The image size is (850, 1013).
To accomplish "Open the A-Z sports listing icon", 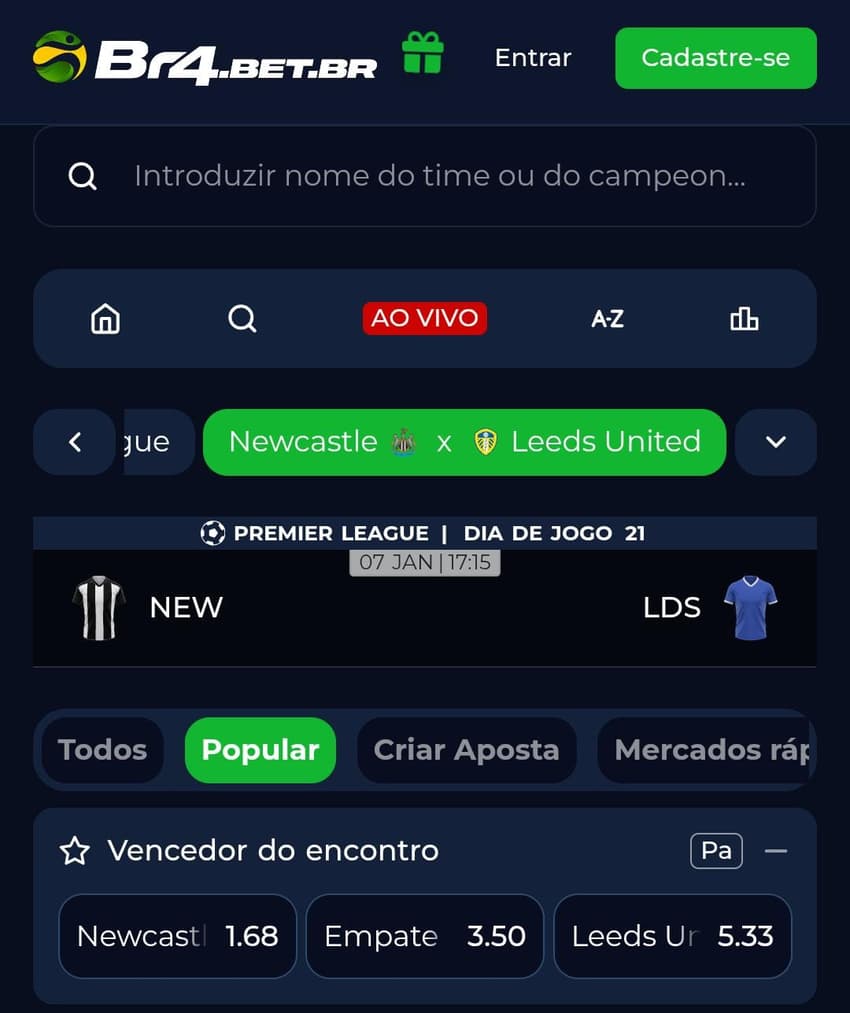I will coord(606,318).
